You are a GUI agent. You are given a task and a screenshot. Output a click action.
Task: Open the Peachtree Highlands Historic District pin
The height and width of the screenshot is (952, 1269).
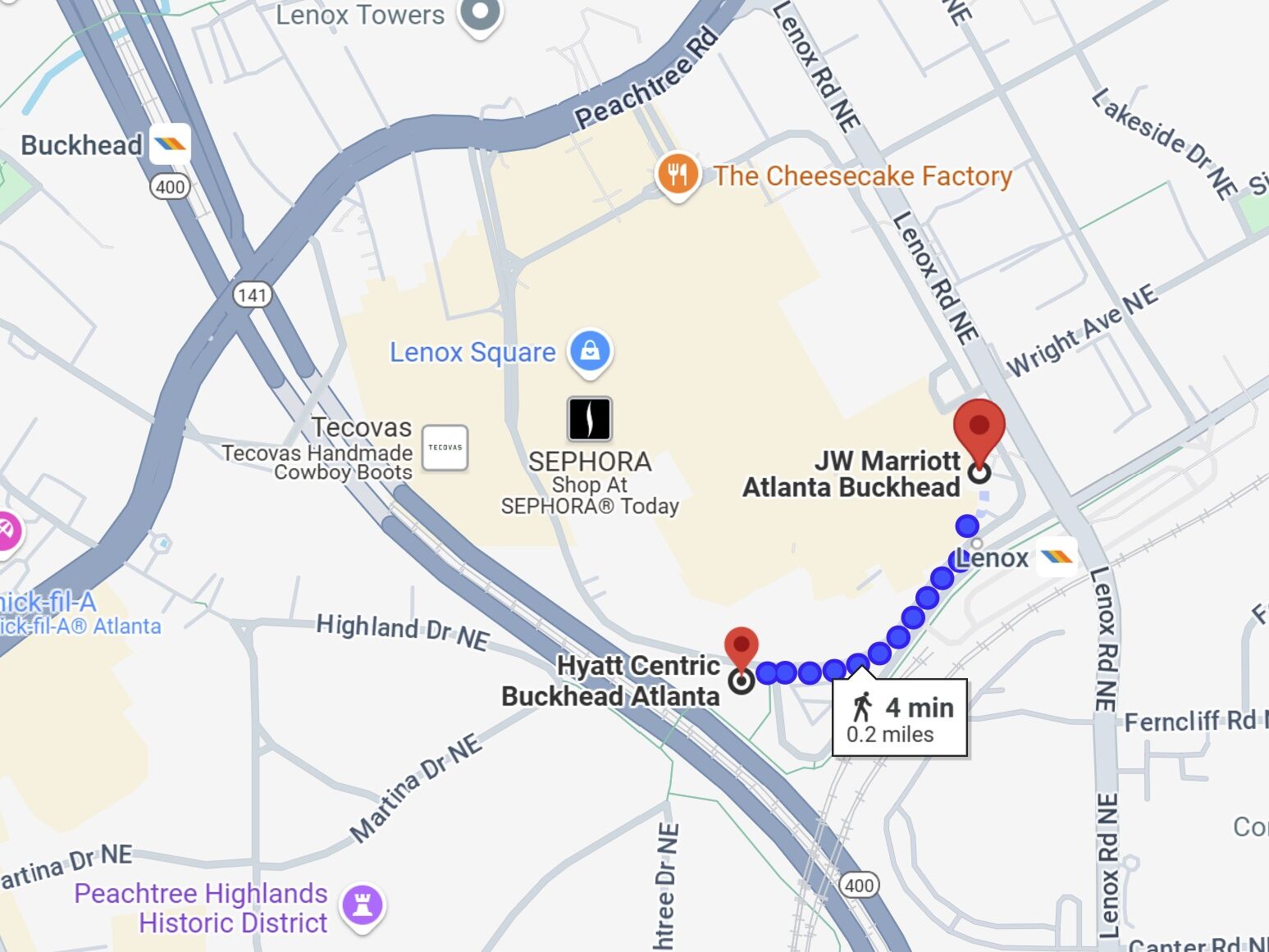(x=363, y=906)
